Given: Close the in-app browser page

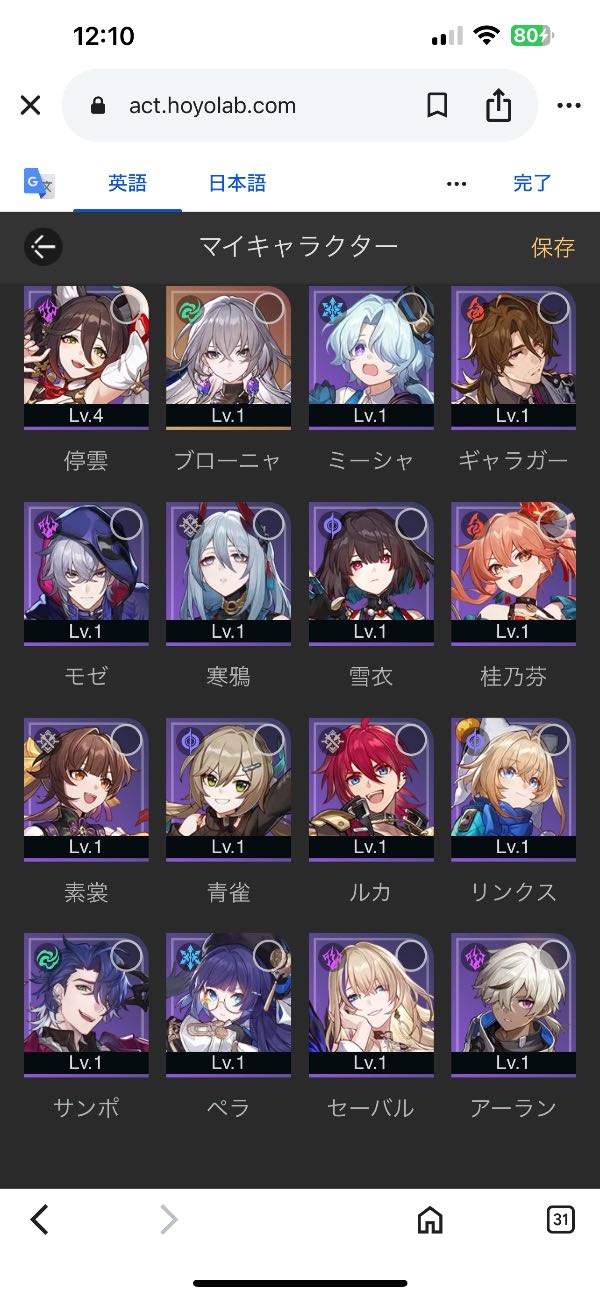Looking at the screenshot, I should (31, 105).
